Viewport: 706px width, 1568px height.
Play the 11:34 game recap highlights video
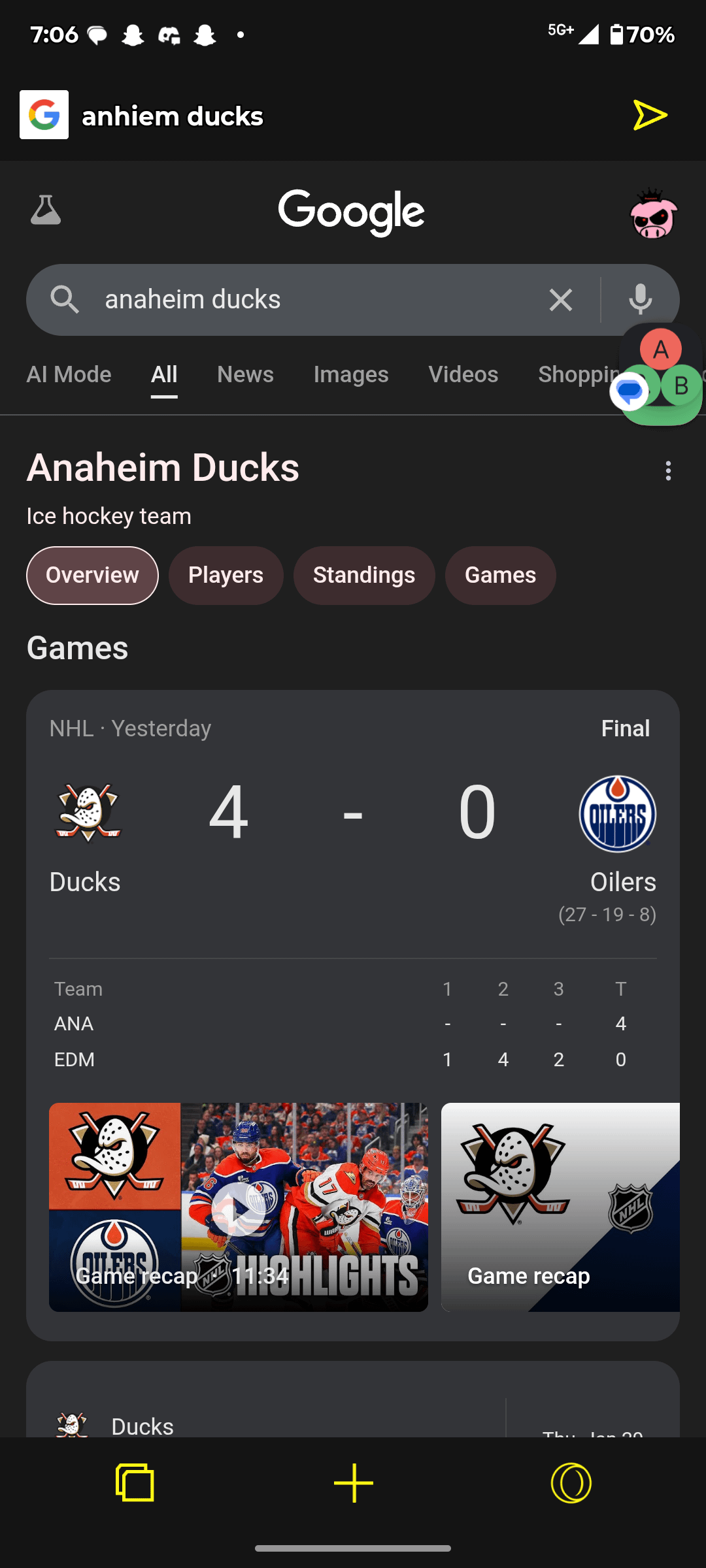(x=239, y=1207)
